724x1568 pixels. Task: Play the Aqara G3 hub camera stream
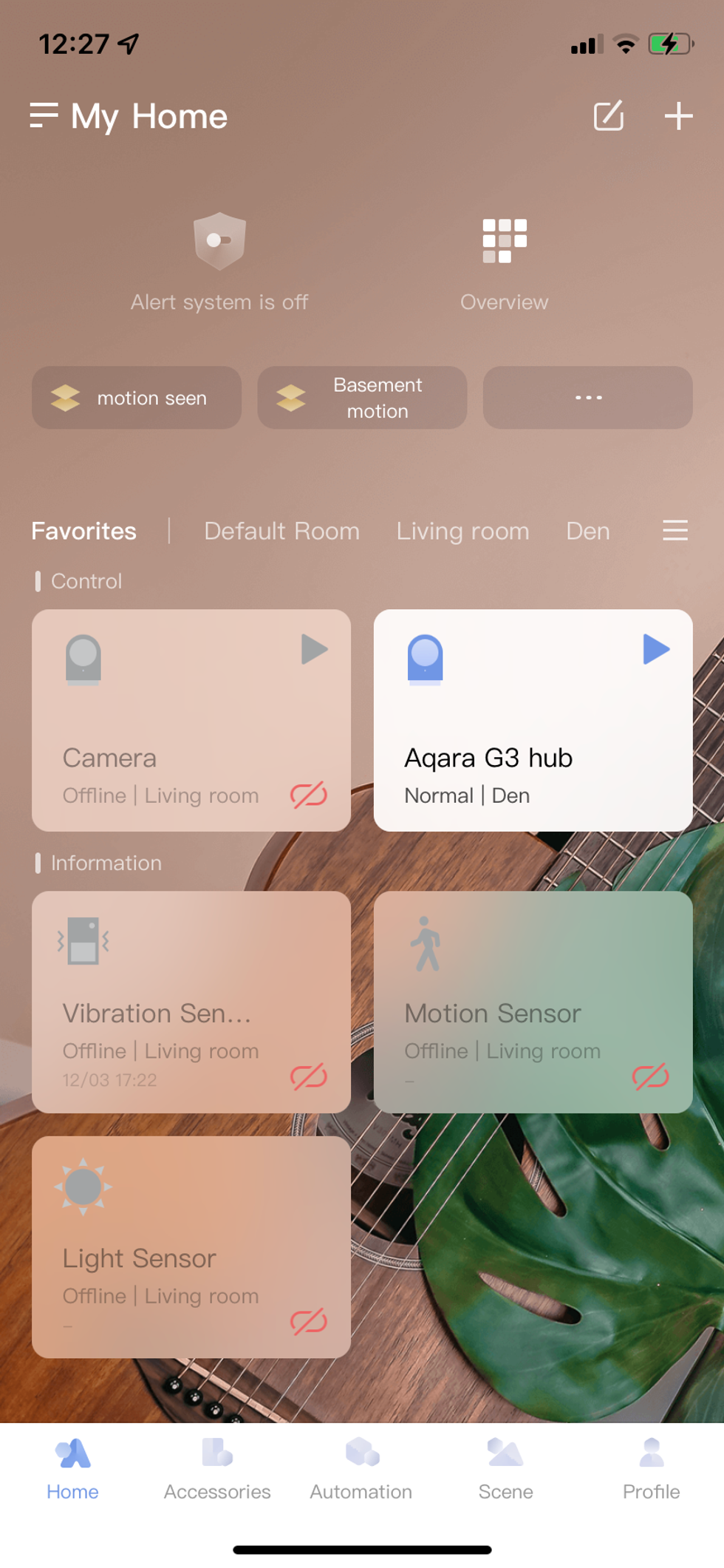tap(655, 649)
